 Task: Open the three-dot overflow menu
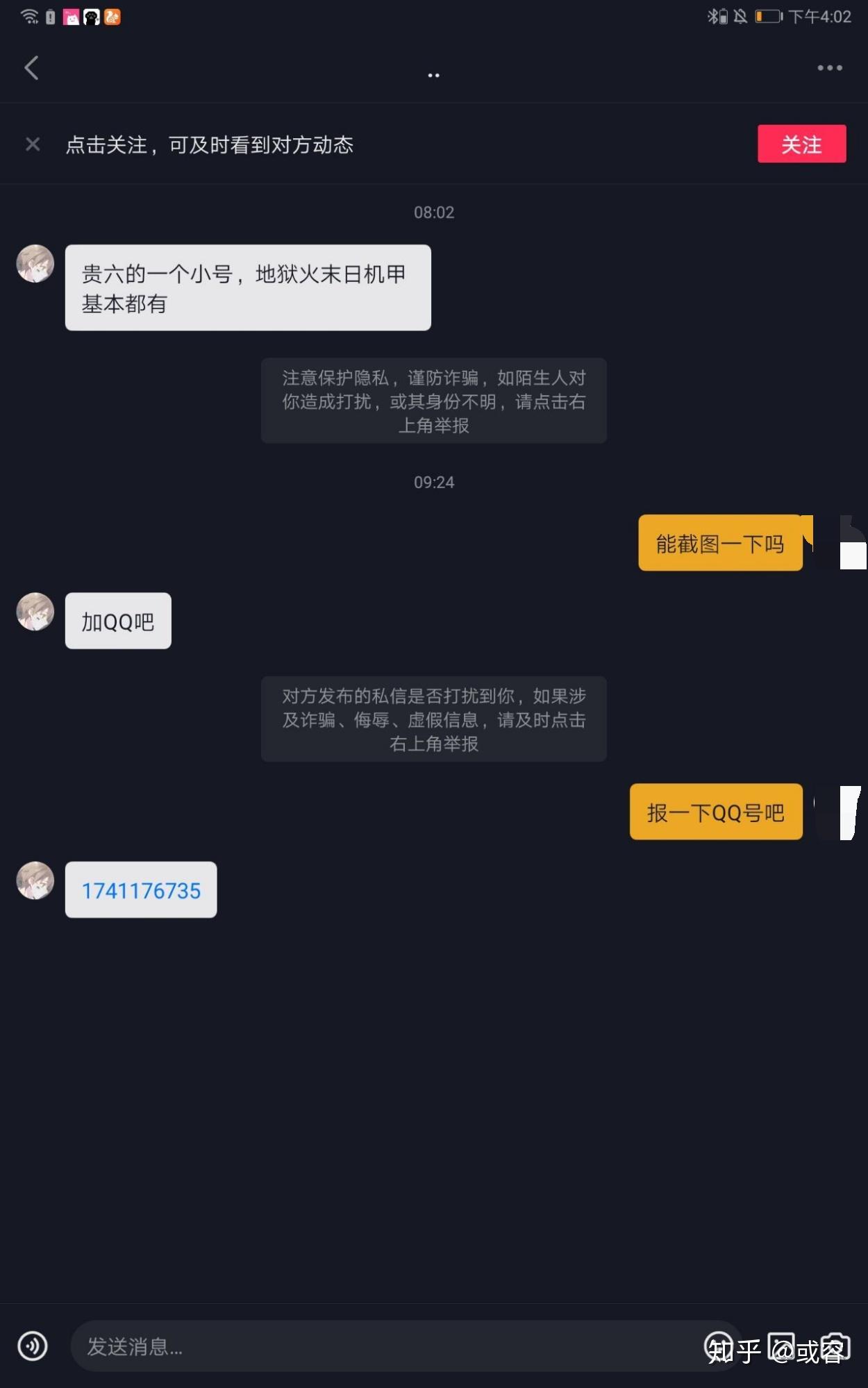(829, 68)
